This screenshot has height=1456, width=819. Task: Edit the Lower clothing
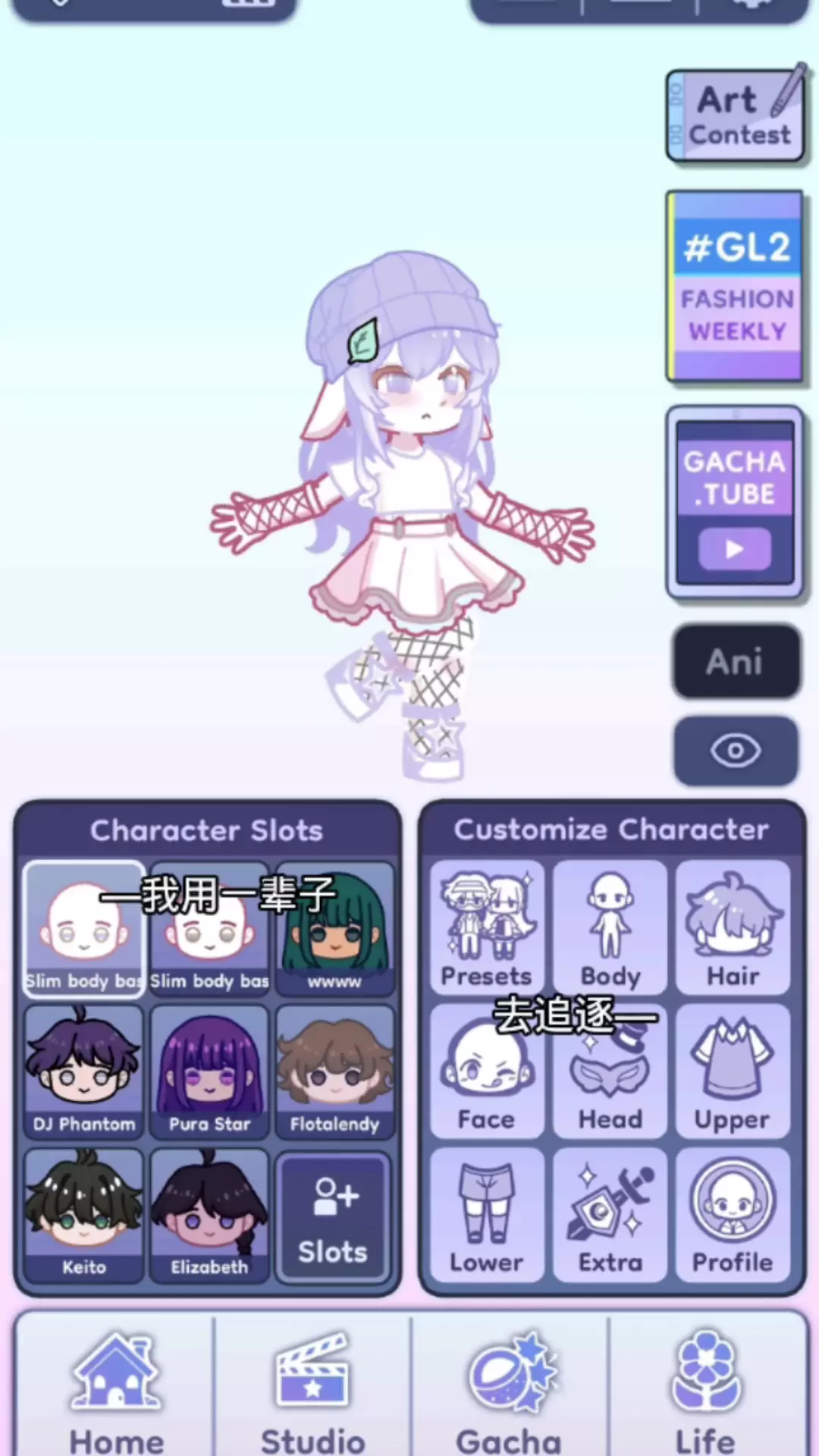pos(487,1215)
